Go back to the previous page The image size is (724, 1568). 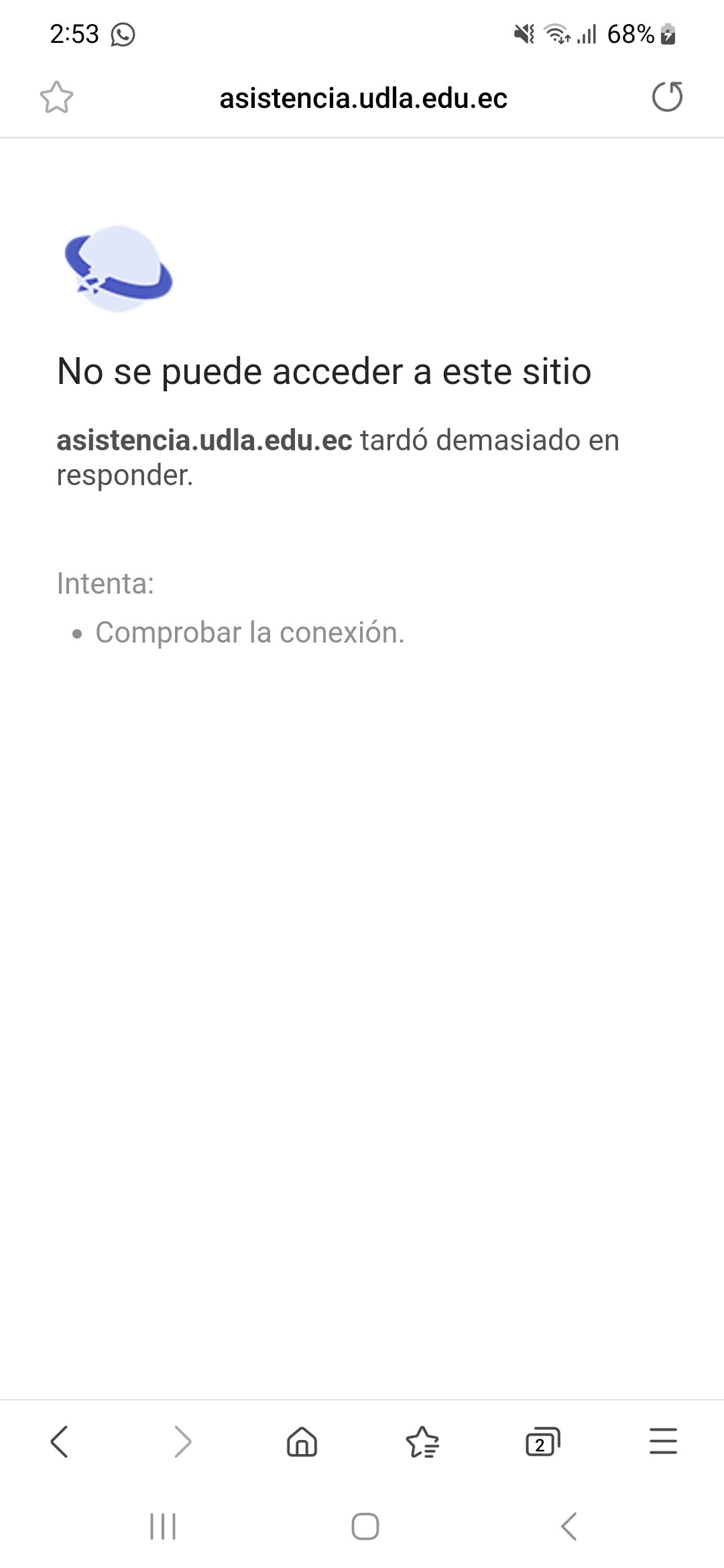click(x=60, y=1441)
